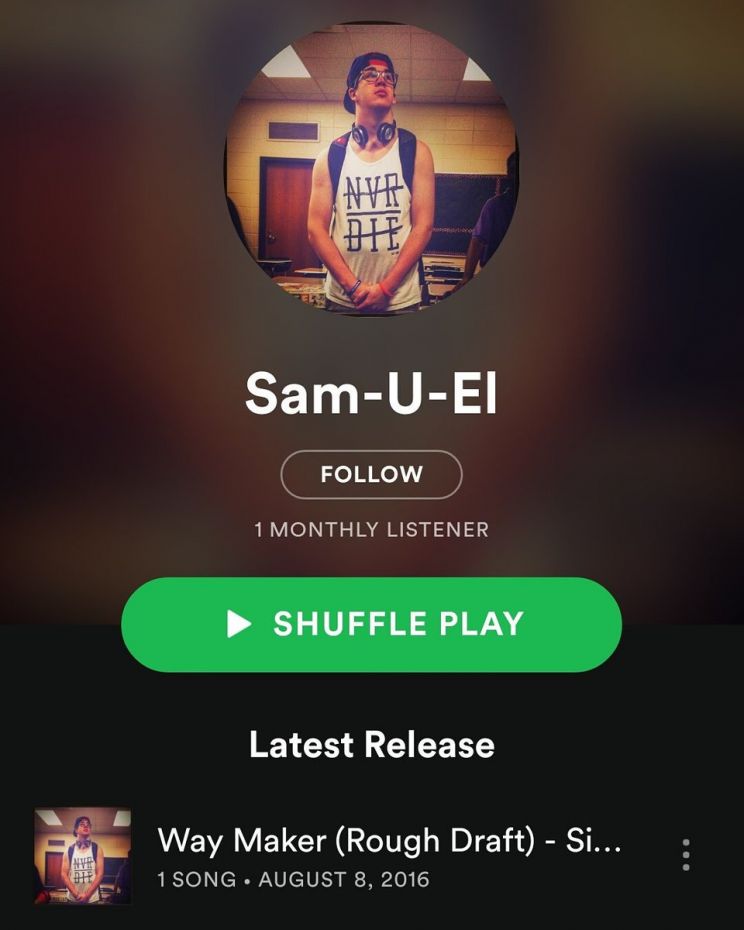Screen dimensions: 744x930
Task: Follow the artist Sam-U-El
Action: pyautogui.click(x=371, y=474)
